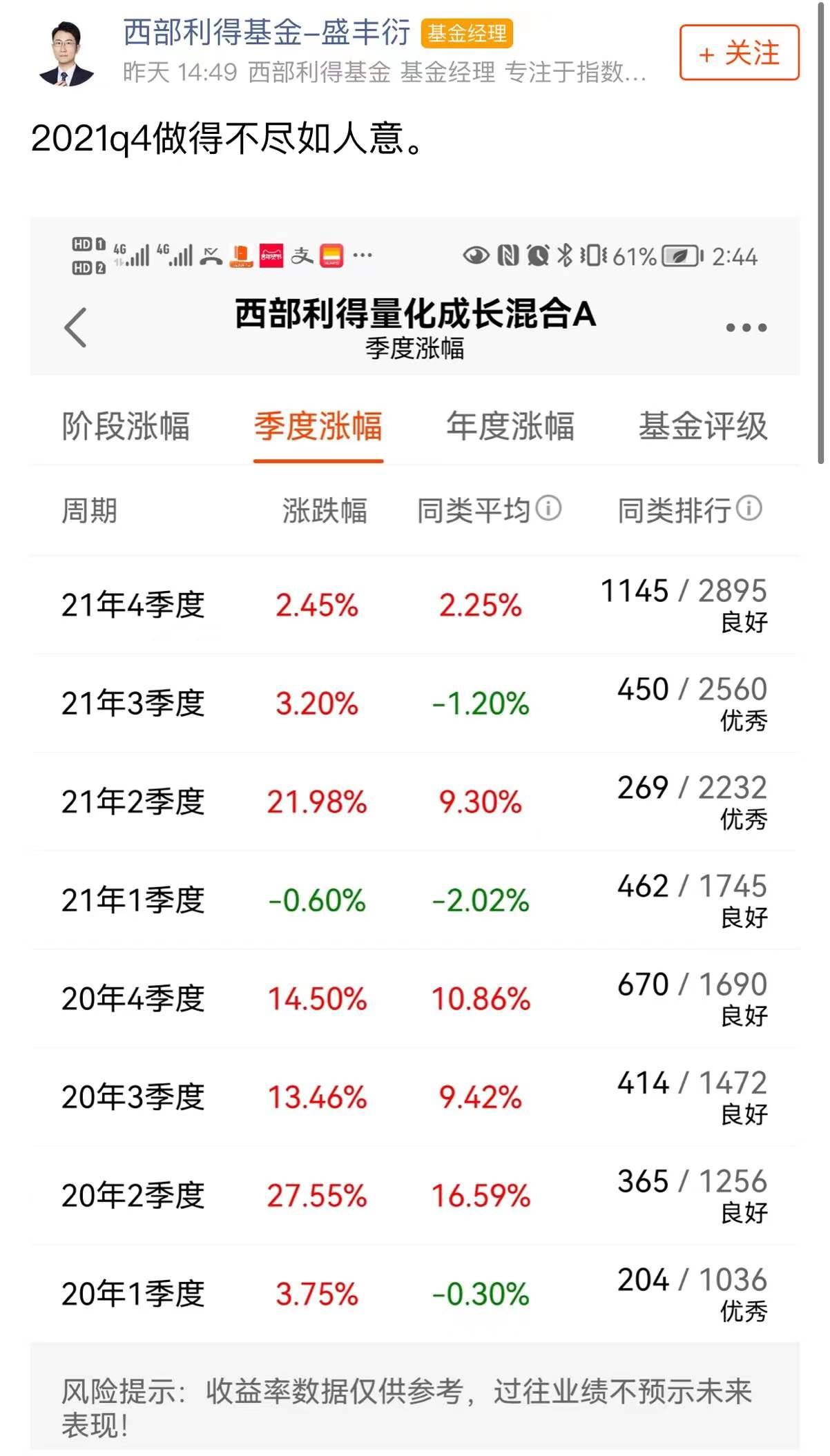Follow 西部利得基金-盛丰衍
Viewport: 830px width, 1456px height.
tap(739, 53)
